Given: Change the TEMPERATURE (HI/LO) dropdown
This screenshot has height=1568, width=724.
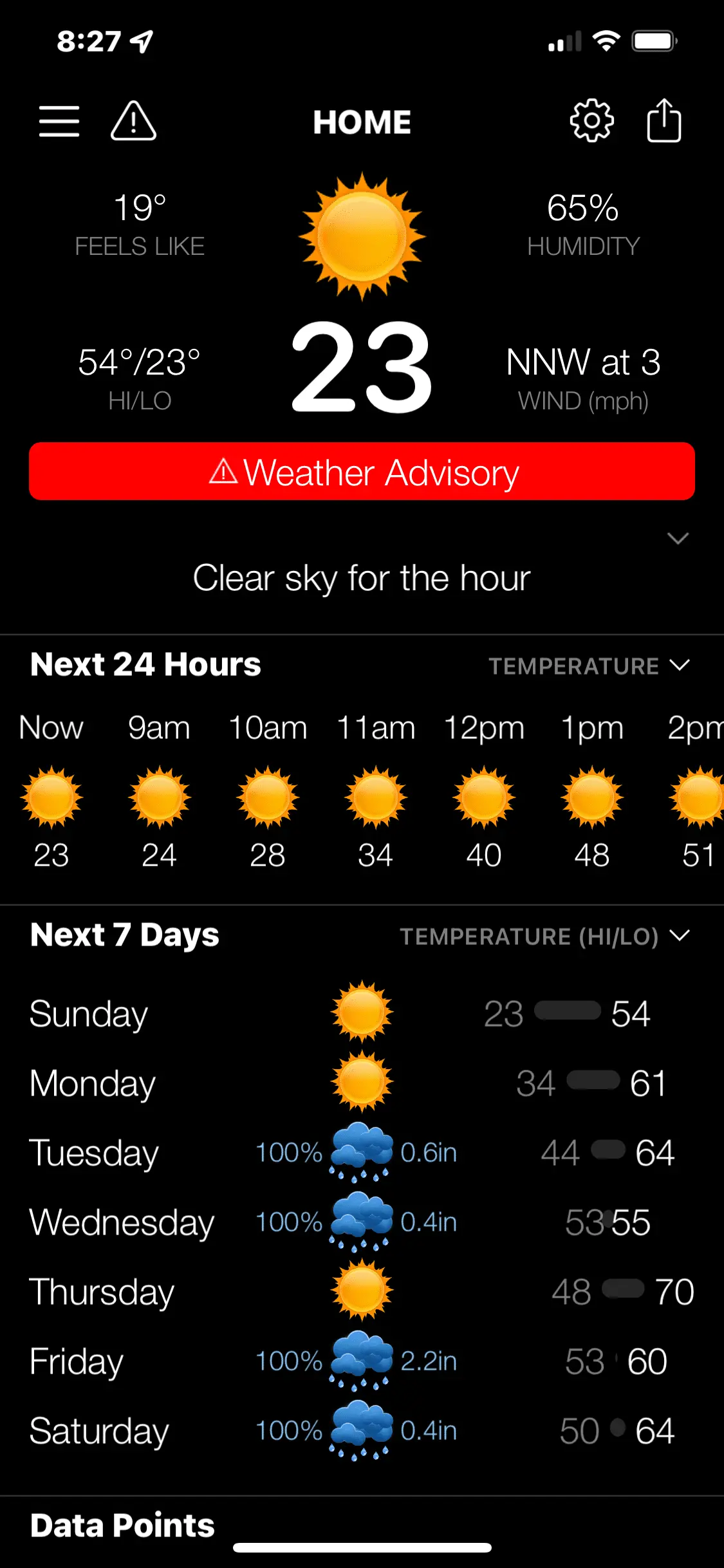Looking at the screenshot, I should point(544,937).
